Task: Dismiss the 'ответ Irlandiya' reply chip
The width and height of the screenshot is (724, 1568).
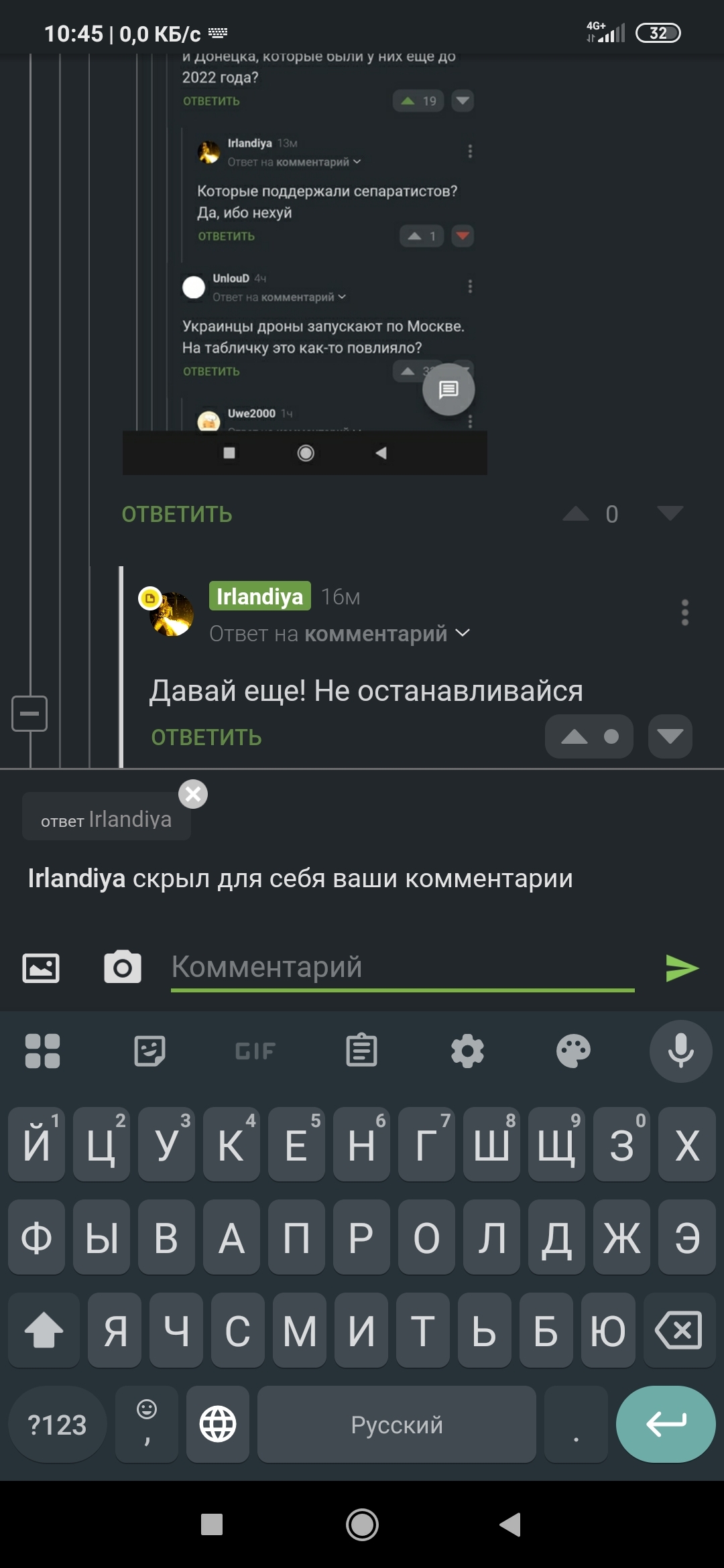Action: coord(193,794)
